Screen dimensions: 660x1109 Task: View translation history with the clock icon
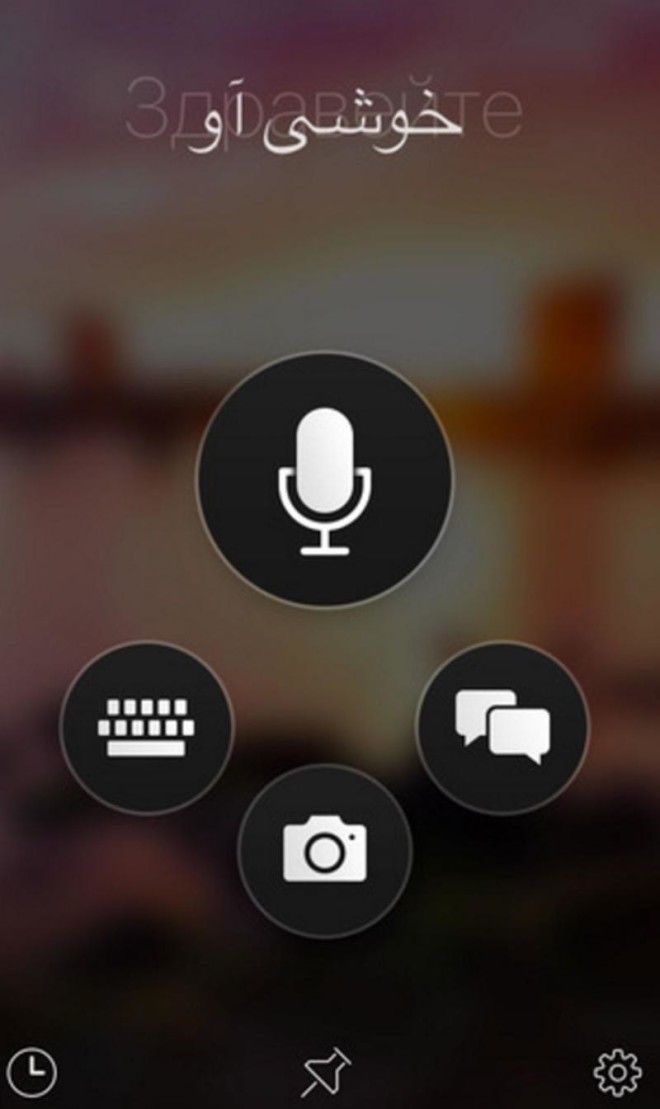(x=32, y=1073)
